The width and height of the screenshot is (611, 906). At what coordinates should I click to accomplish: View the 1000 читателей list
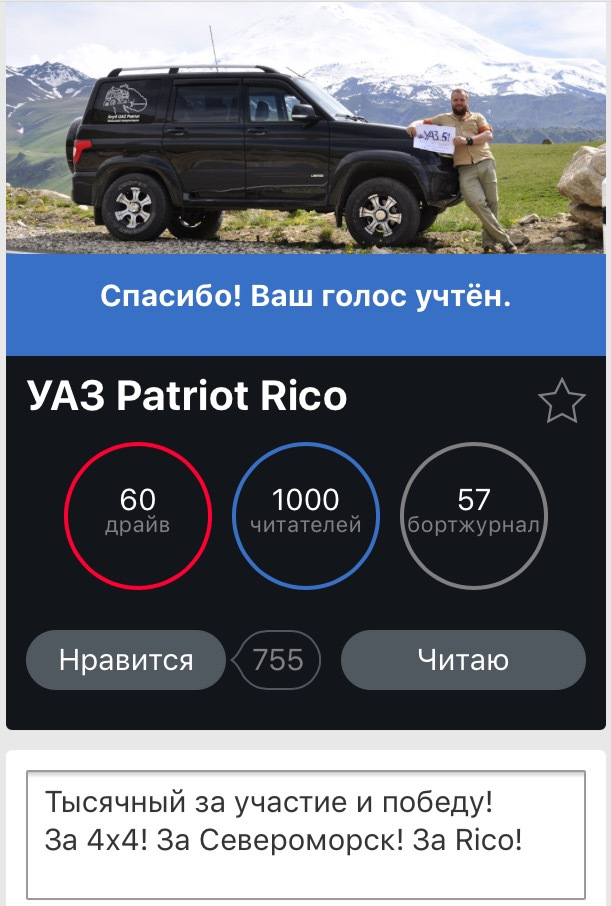pos(306,515)
